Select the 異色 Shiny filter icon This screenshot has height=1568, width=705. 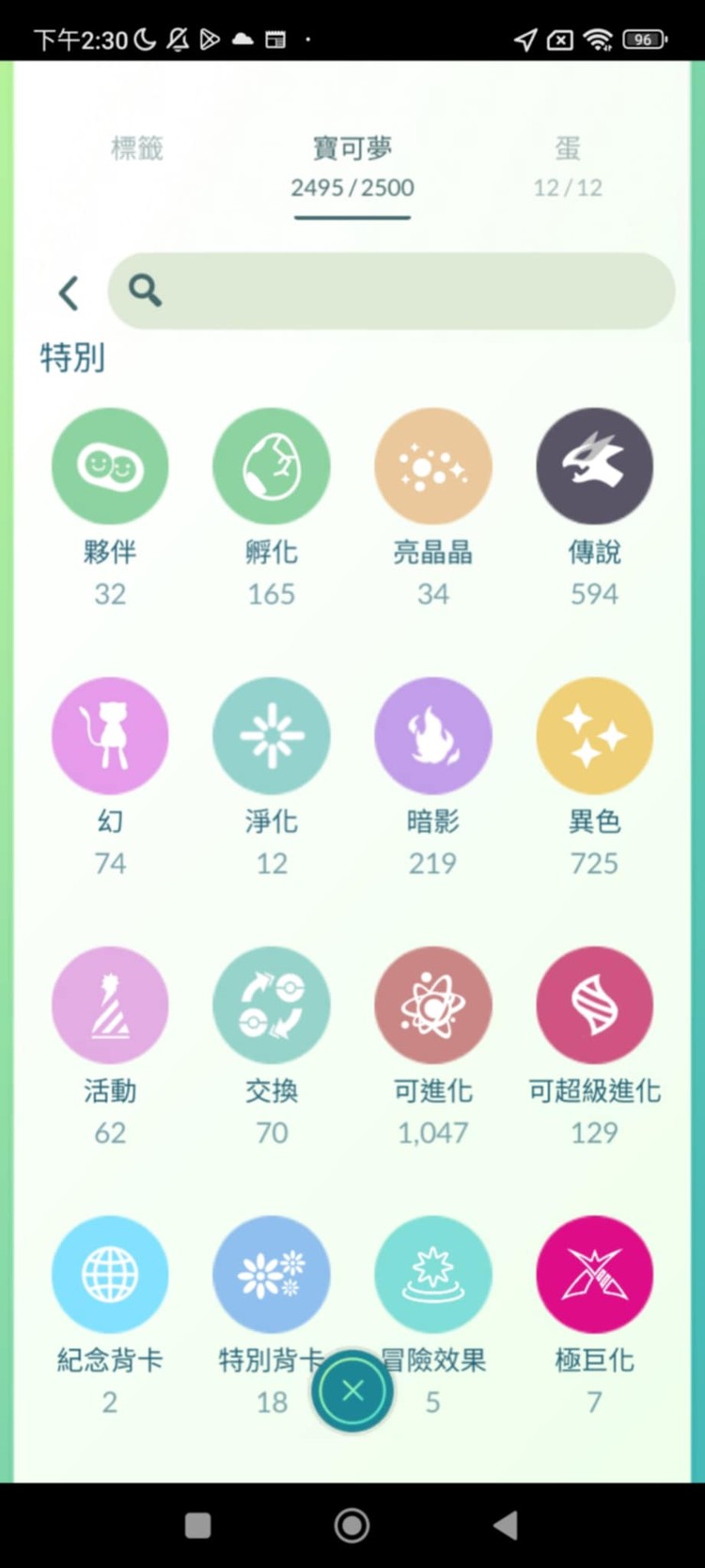pyautogui.click(x=594, y=735)
